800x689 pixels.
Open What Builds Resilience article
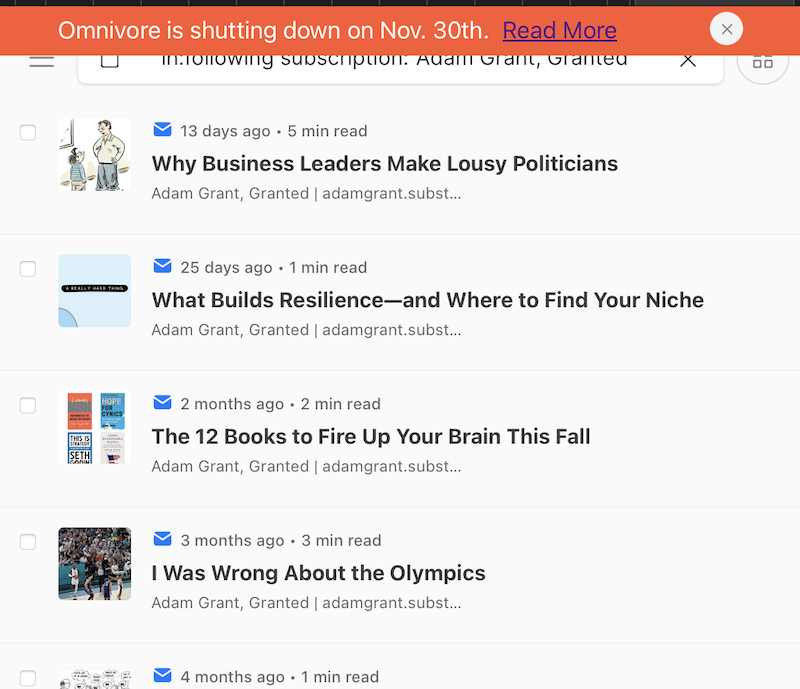pos(427,300)
